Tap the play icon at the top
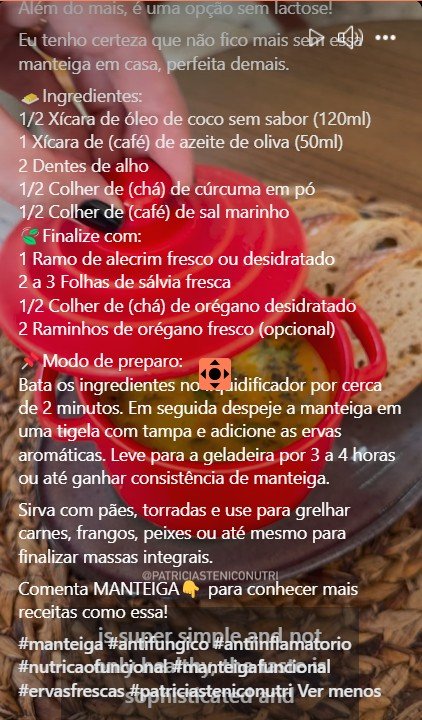The image size is (422, 720). click(315, 37)
